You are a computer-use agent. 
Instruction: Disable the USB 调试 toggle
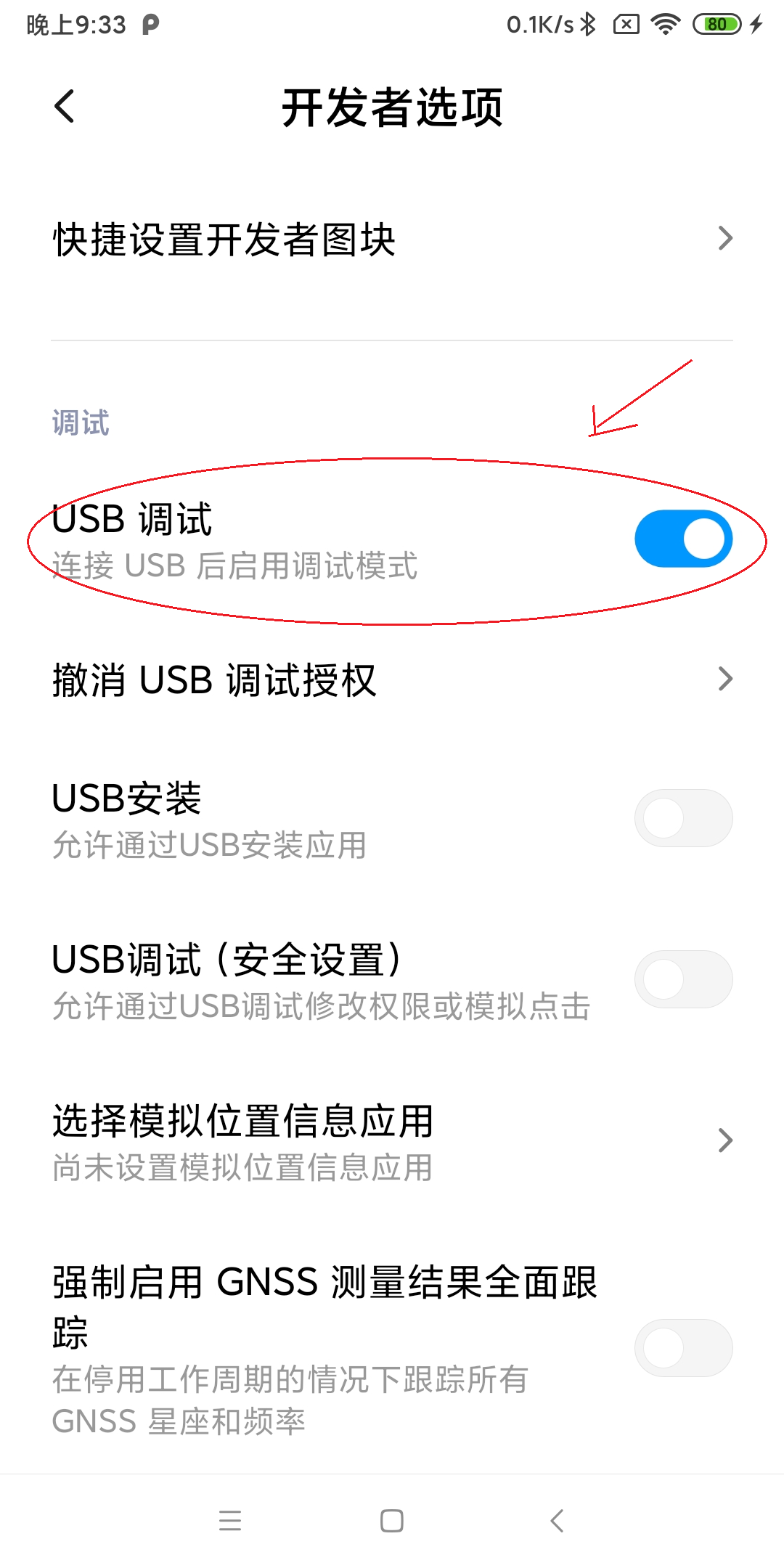pos(682,537)
